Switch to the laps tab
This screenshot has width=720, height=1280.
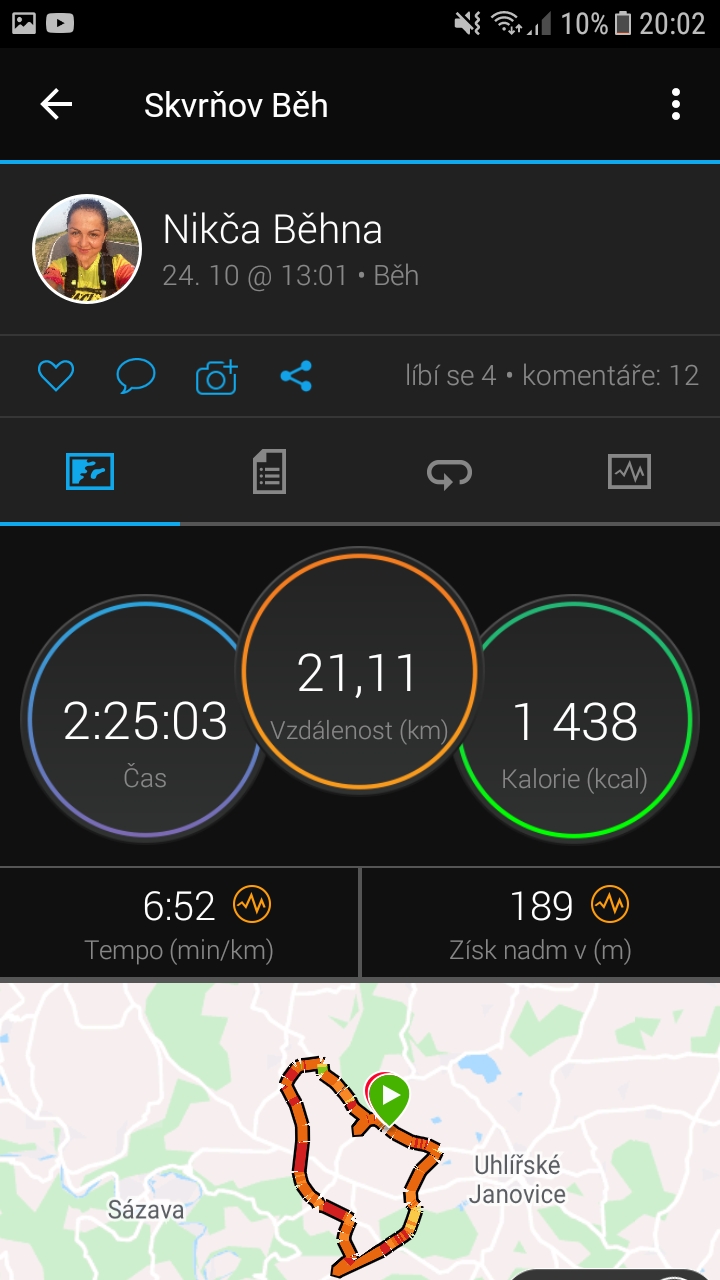click(x=449, y=471)
